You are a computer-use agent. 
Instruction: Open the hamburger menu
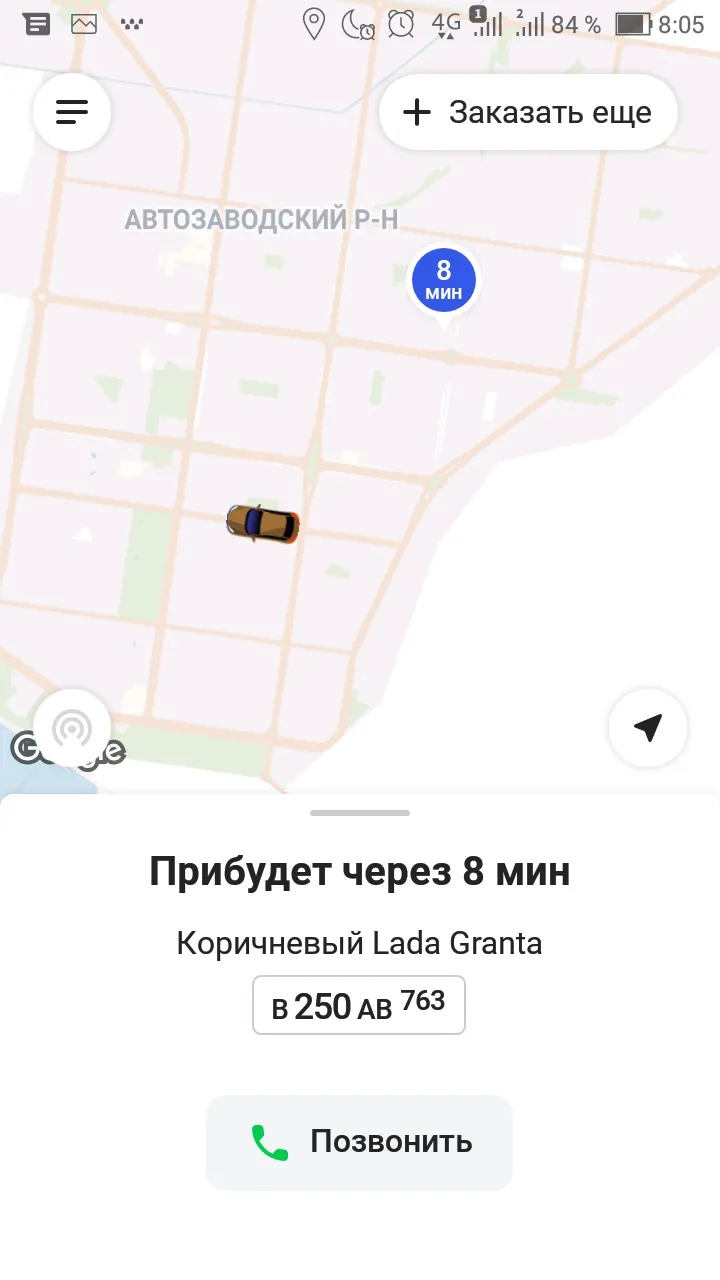click(72, 112)
